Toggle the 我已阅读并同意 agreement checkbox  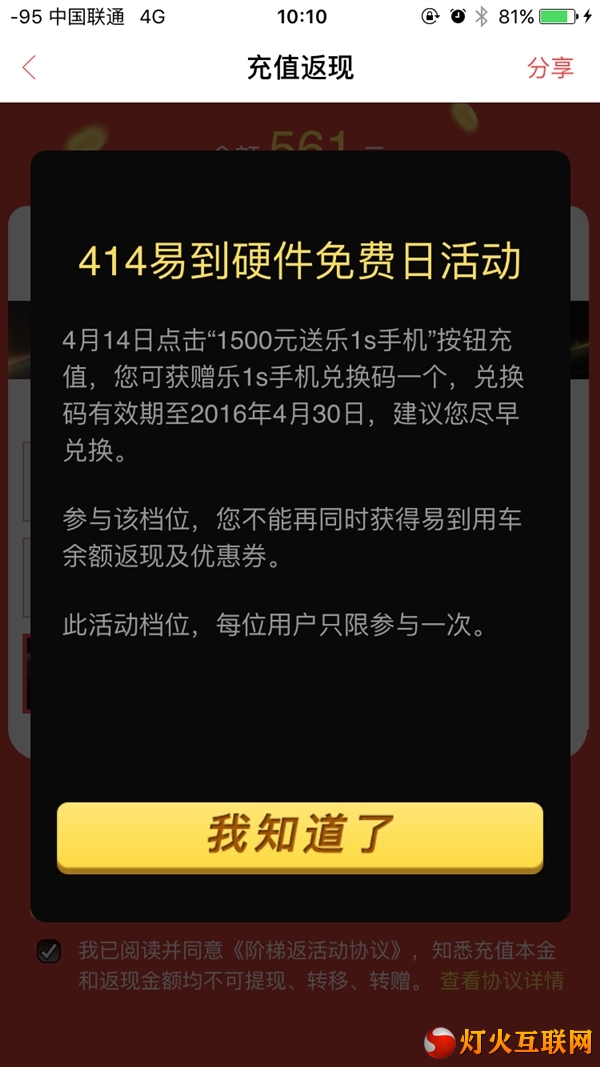48,951
